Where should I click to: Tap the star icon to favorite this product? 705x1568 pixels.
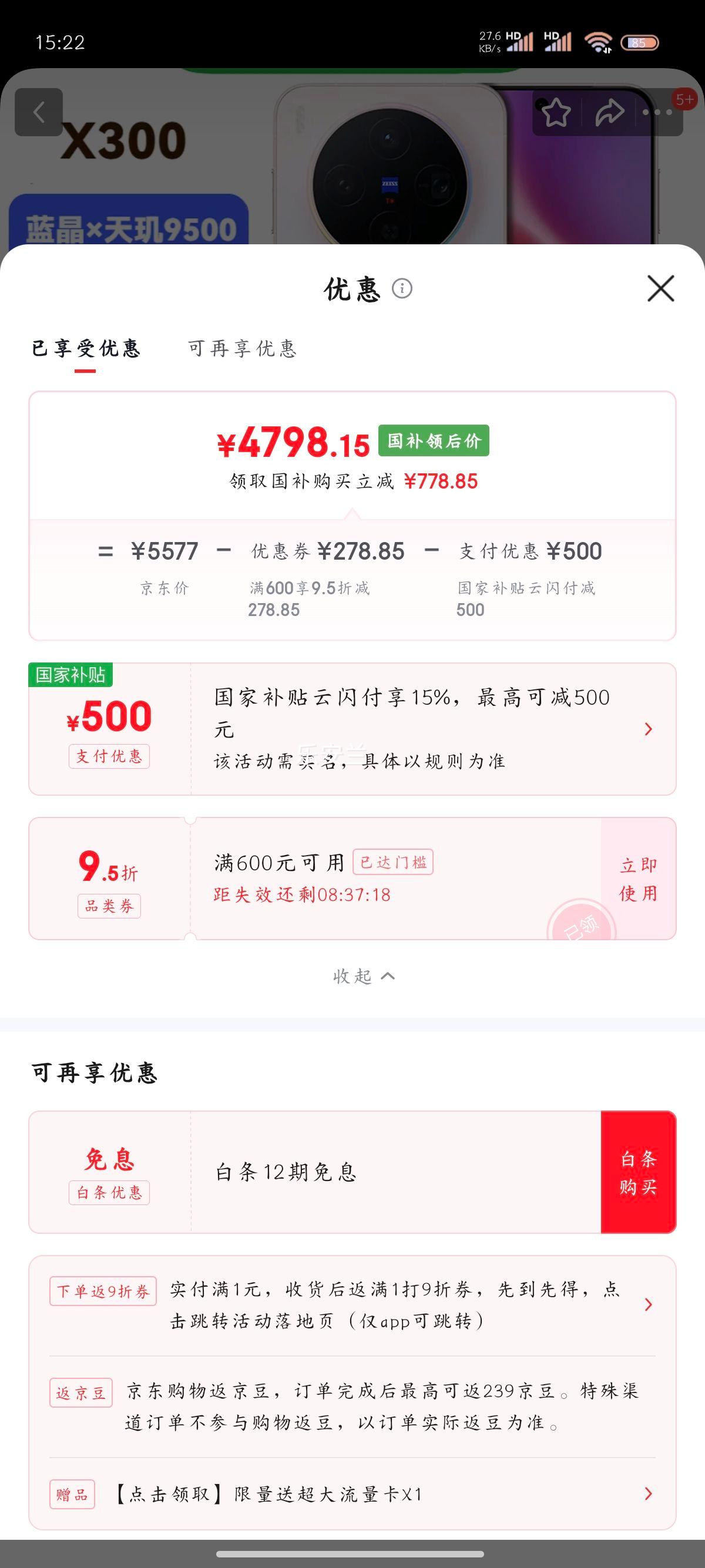558,113
